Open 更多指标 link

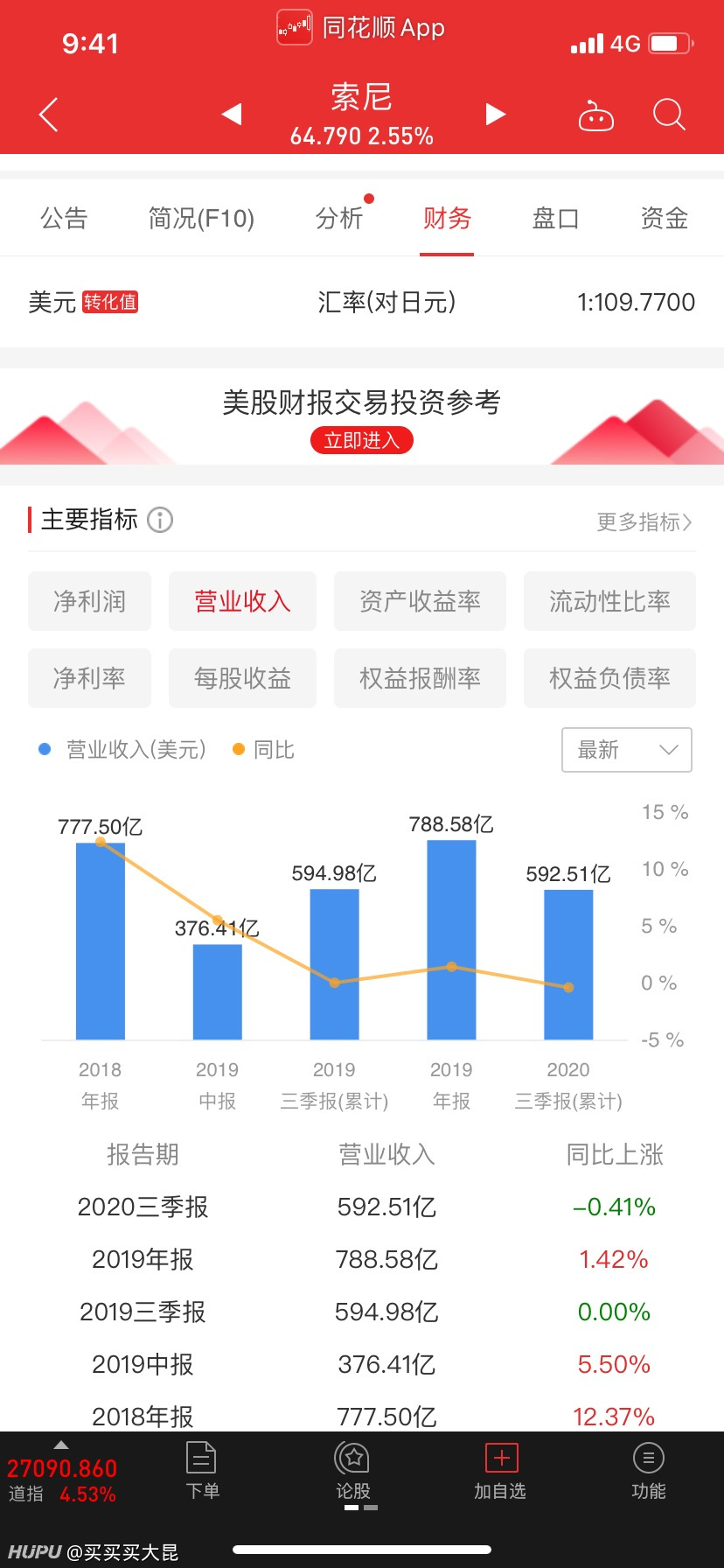(645, 521)
